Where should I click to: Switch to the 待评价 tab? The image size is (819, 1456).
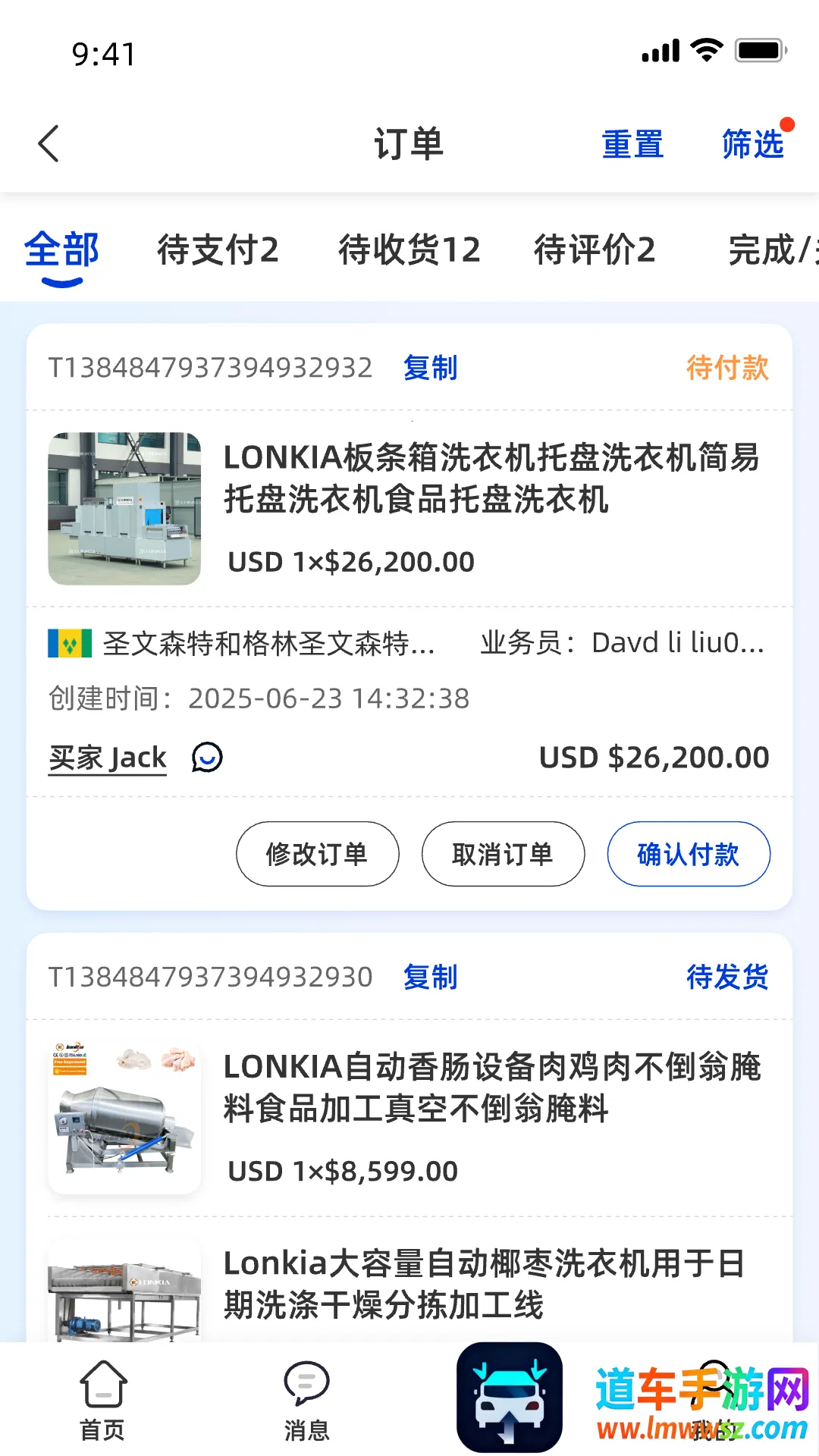[595, 250]
